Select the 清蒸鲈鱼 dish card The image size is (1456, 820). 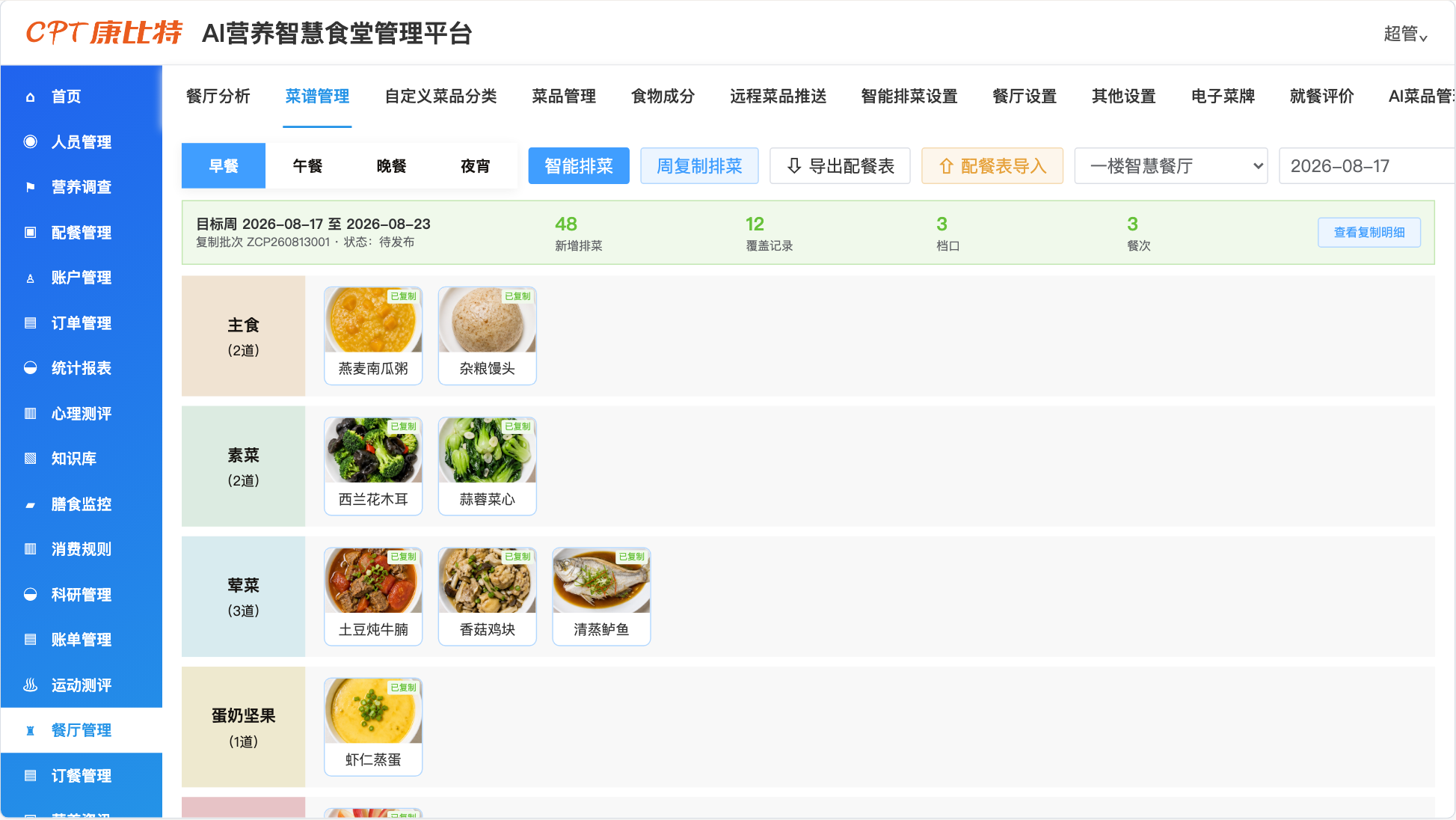[x=601, y=597]
